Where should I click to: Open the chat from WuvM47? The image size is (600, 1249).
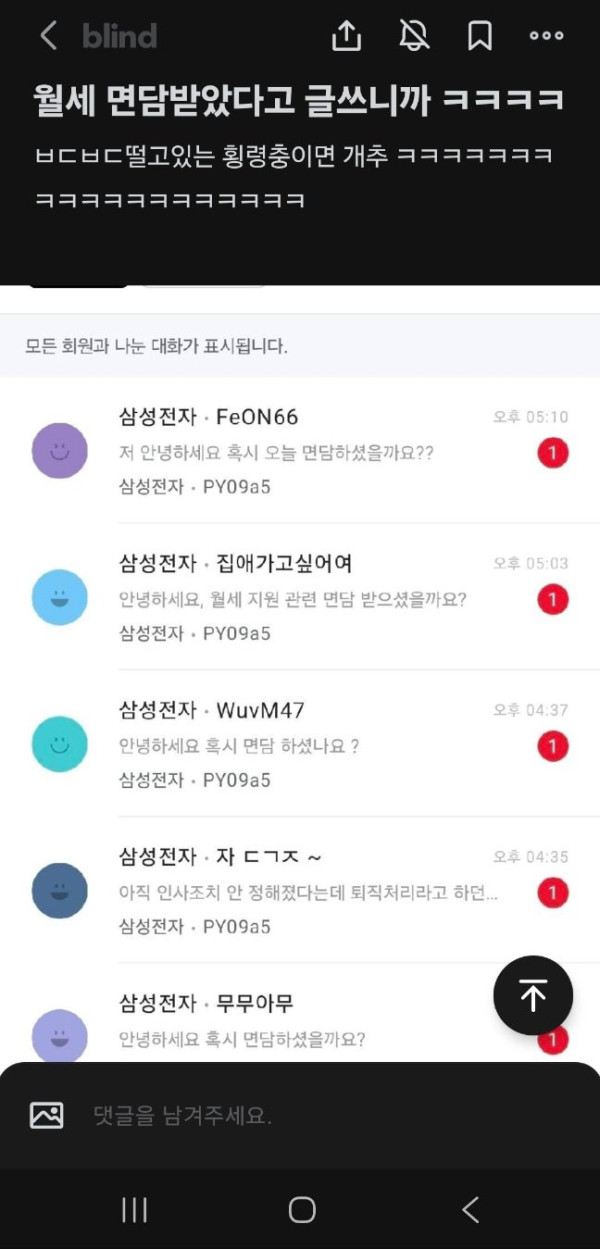[300, 744]
